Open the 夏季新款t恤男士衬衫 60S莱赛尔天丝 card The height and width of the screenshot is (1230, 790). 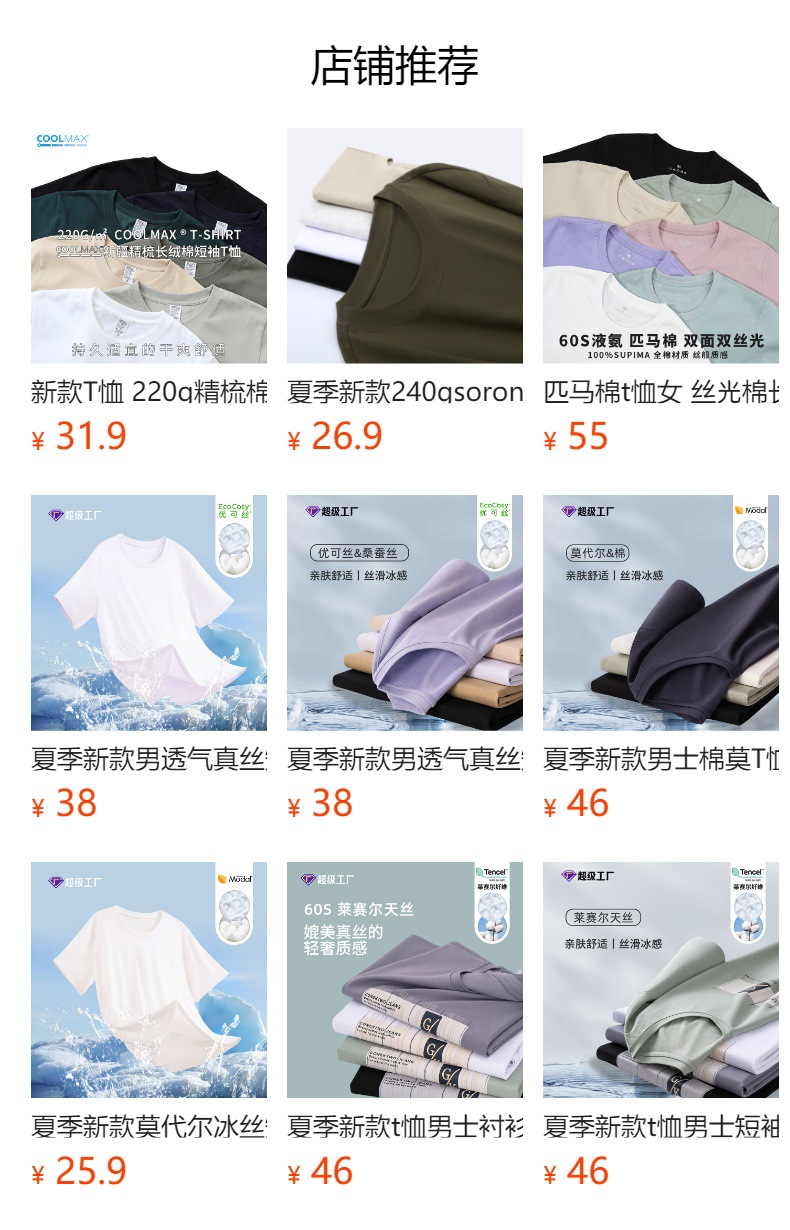click(405, 1026)
